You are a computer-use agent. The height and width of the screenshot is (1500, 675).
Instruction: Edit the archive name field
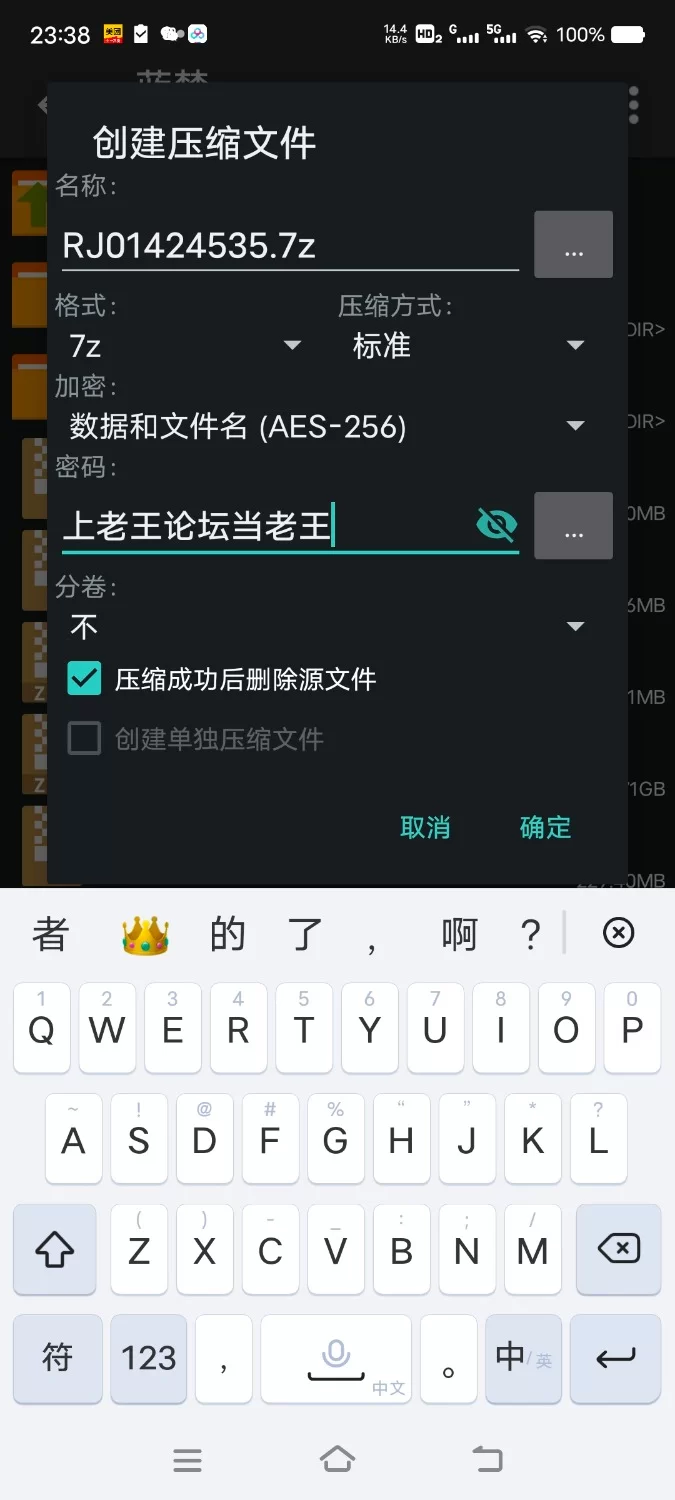[288, 246]
